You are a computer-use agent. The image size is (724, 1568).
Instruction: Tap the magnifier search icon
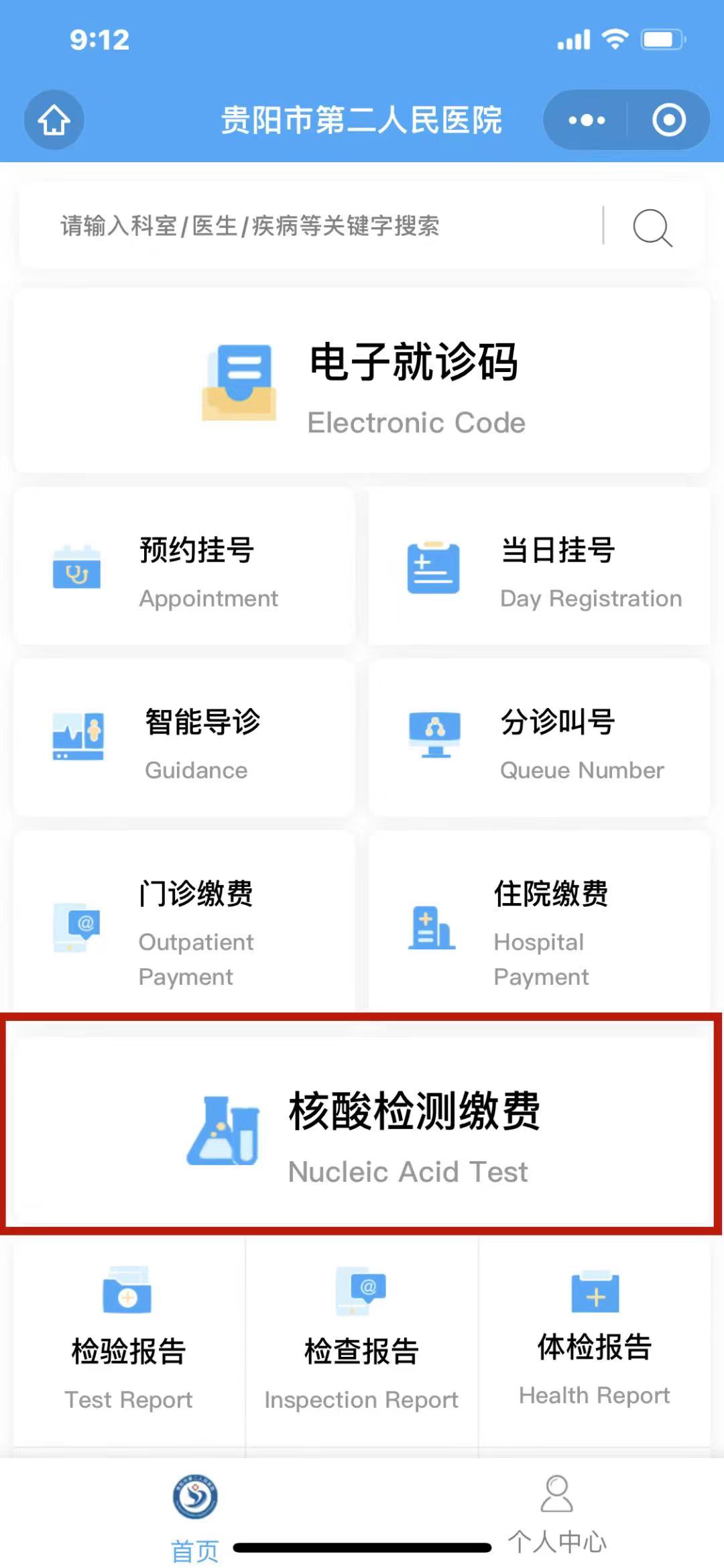coord(652,228)
